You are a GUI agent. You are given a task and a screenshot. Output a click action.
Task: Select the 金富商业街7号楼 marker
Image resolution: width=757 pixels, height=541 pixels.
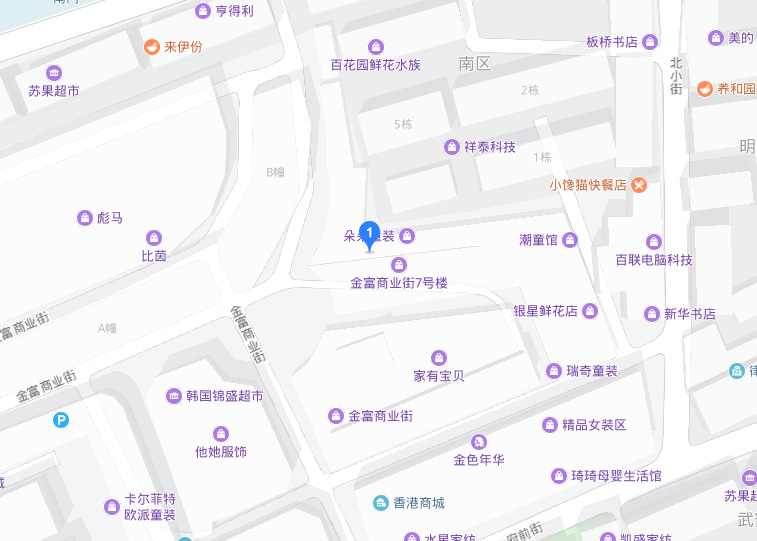pyautogui.click(x=399, y=265)
